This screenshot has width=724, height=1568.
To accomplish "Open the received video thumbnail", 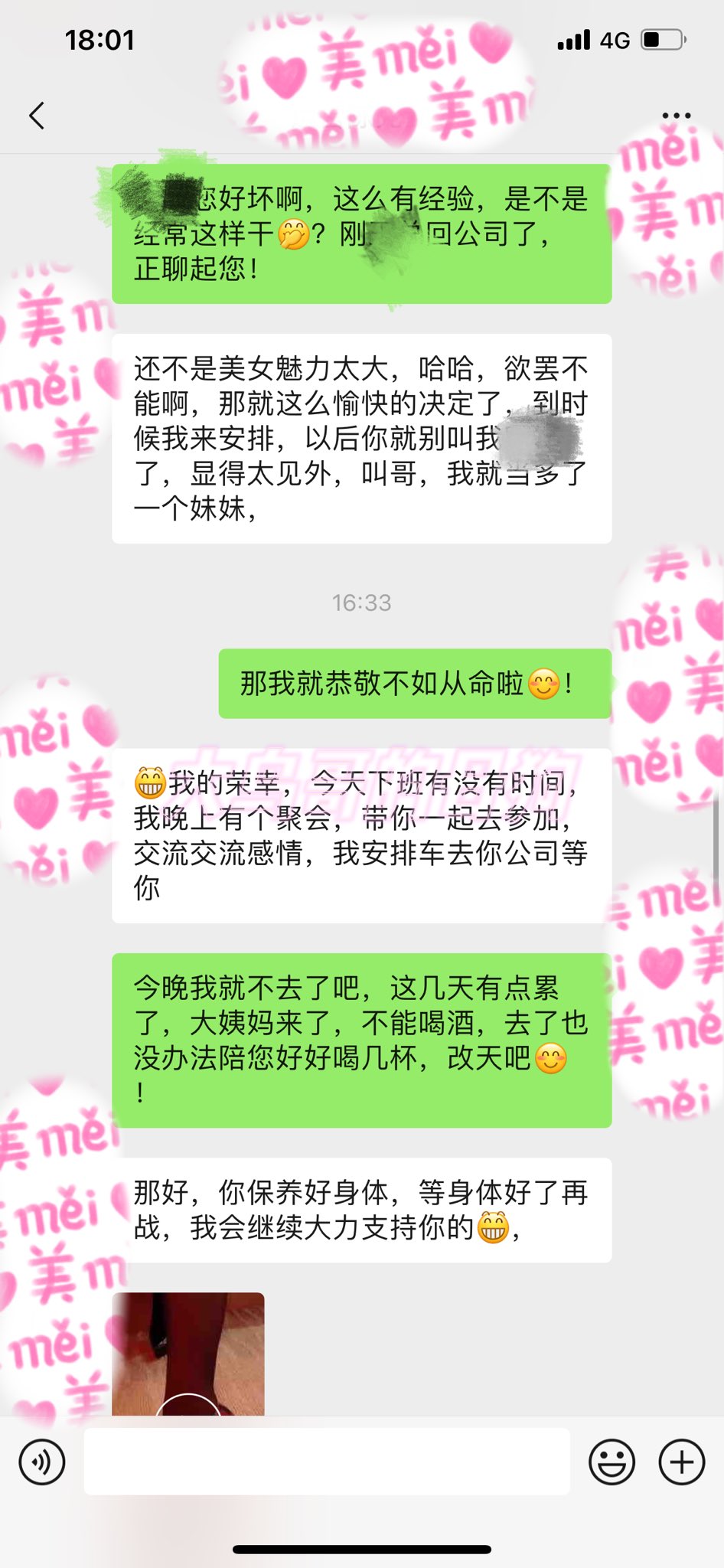I will 188,1354.
